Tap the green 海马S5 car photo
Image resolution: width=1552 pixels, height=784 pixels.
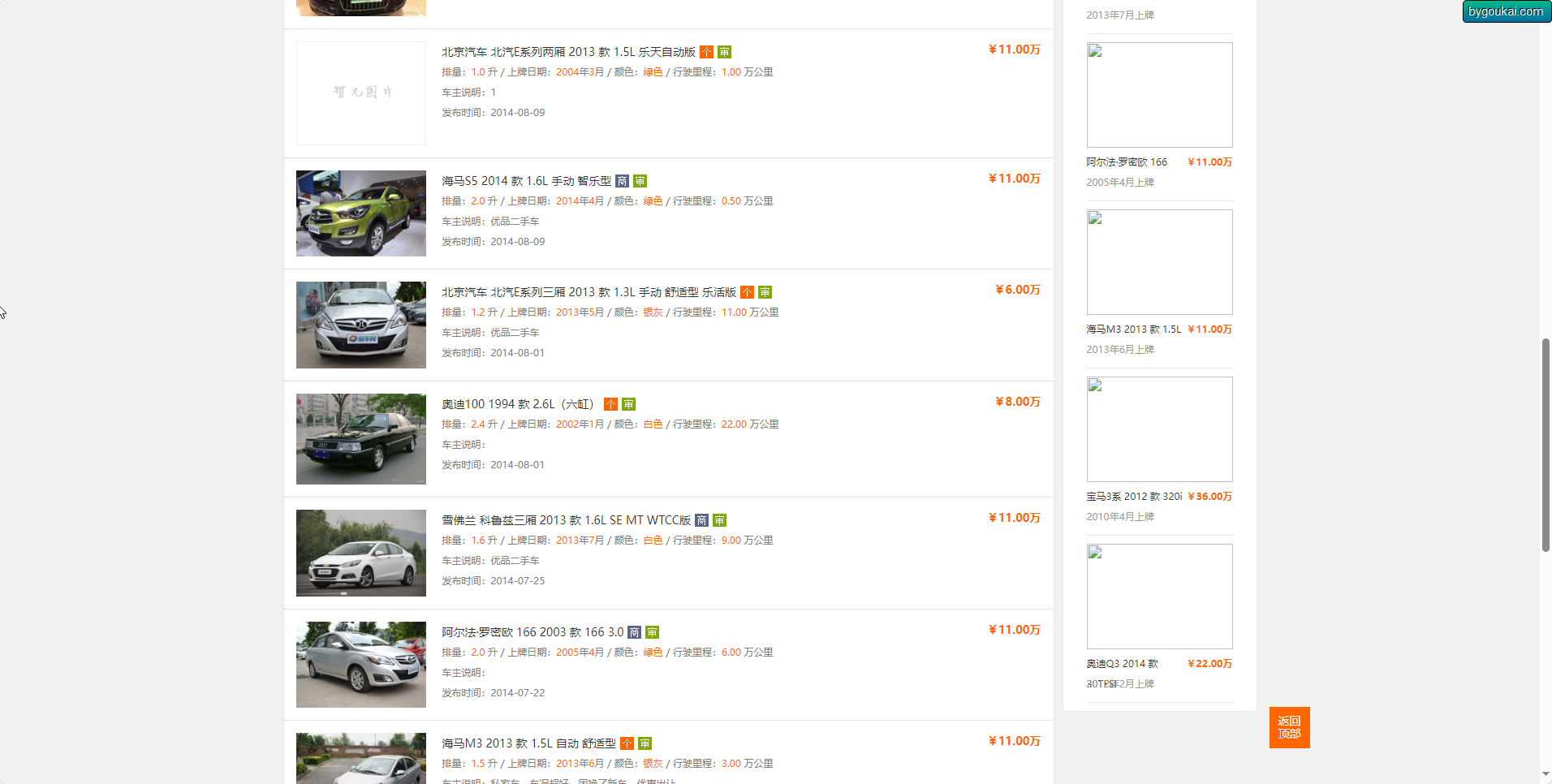coord(360,213)
